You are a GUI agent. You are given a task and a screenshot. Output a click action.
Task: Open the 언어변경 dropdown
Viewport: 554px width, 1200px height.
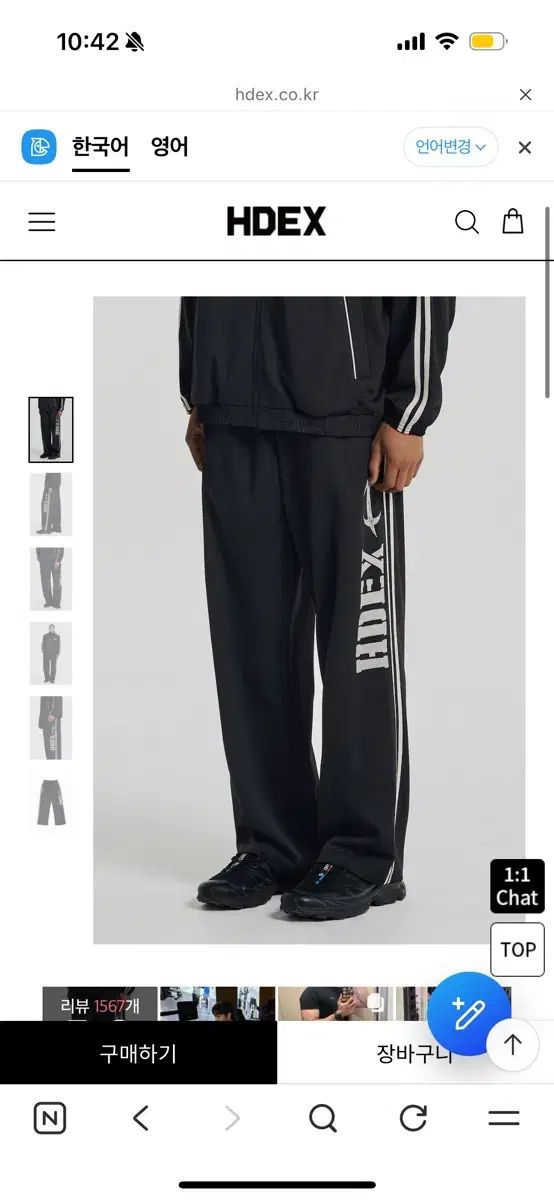[451, 147]
